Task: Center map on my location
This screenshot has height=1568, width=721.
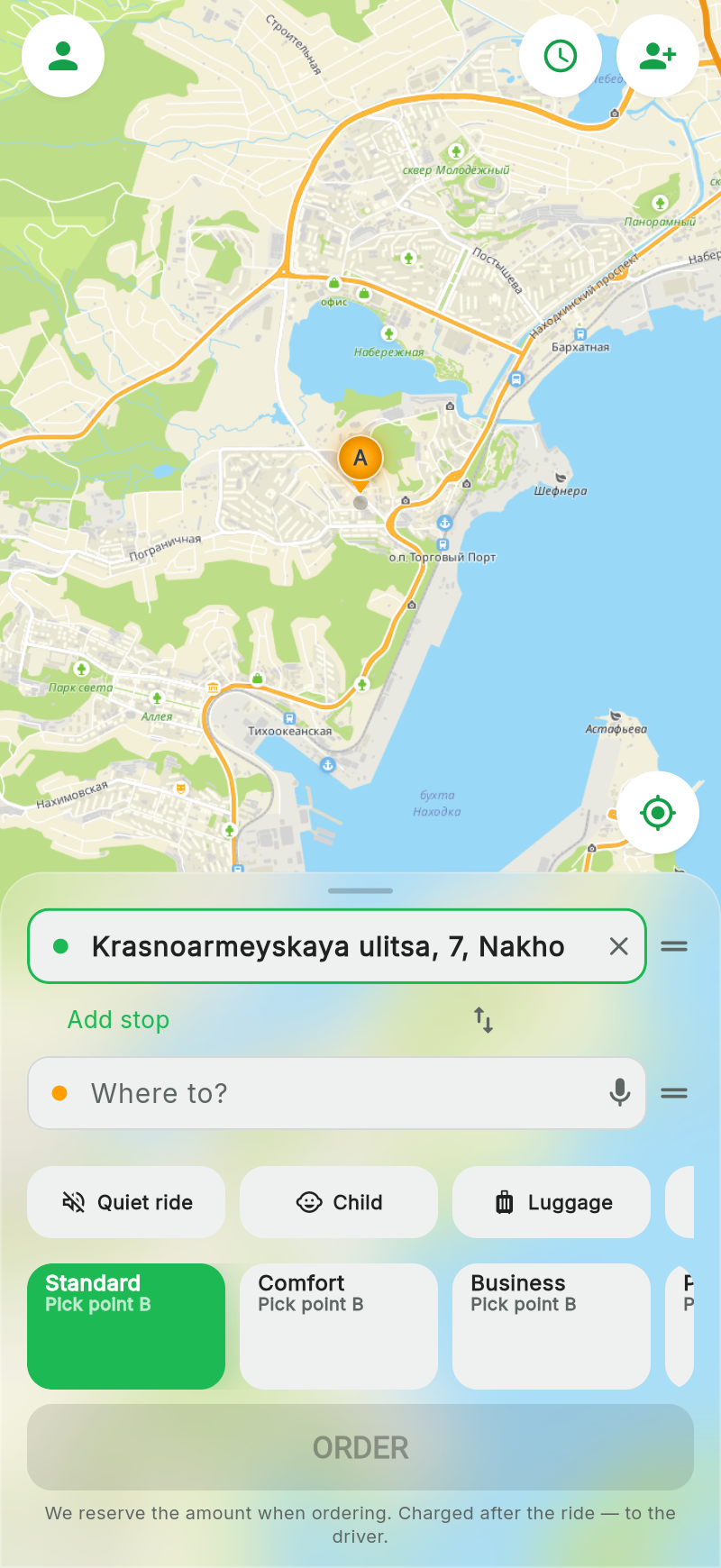Action: (x=658, y=813)
